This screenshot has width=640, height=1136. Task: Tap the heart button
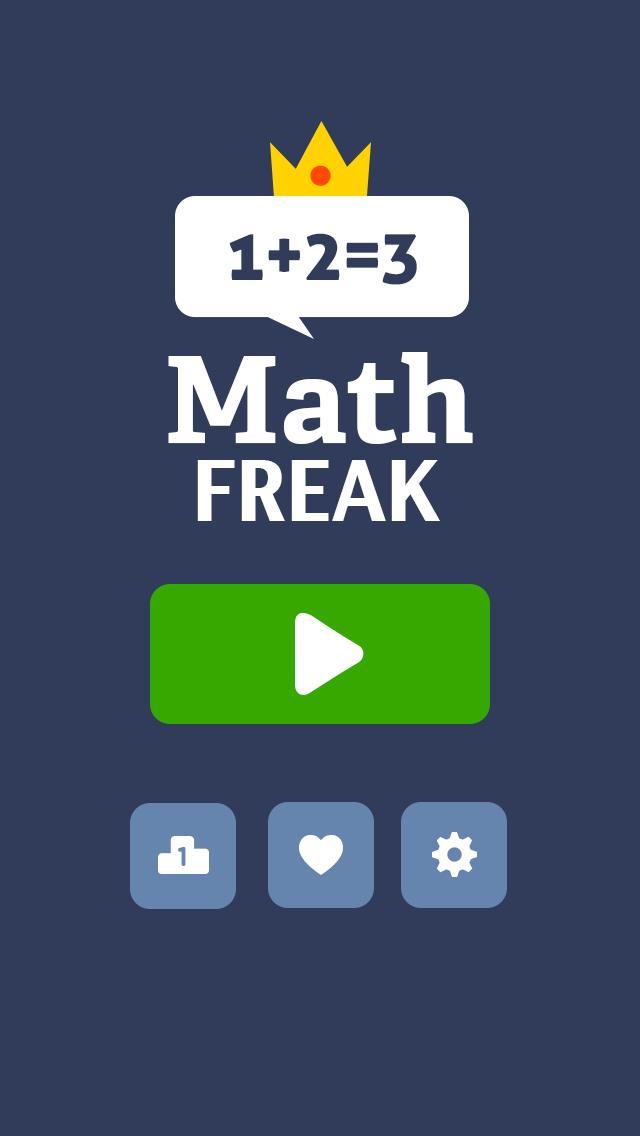321,855
